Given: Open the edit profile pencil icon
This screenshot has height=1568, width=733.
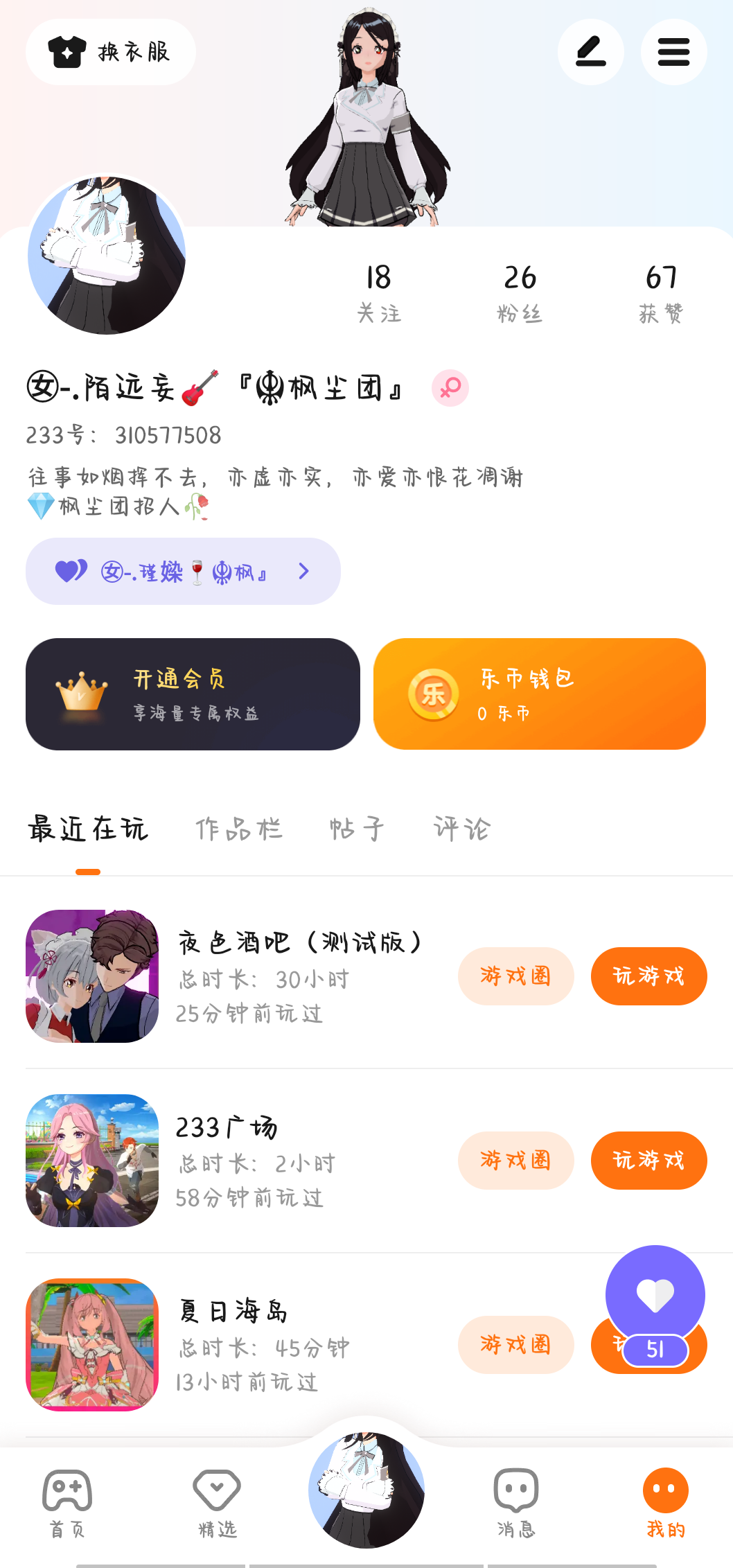Looking at the screenshot, I should click(x=590, y=52).
